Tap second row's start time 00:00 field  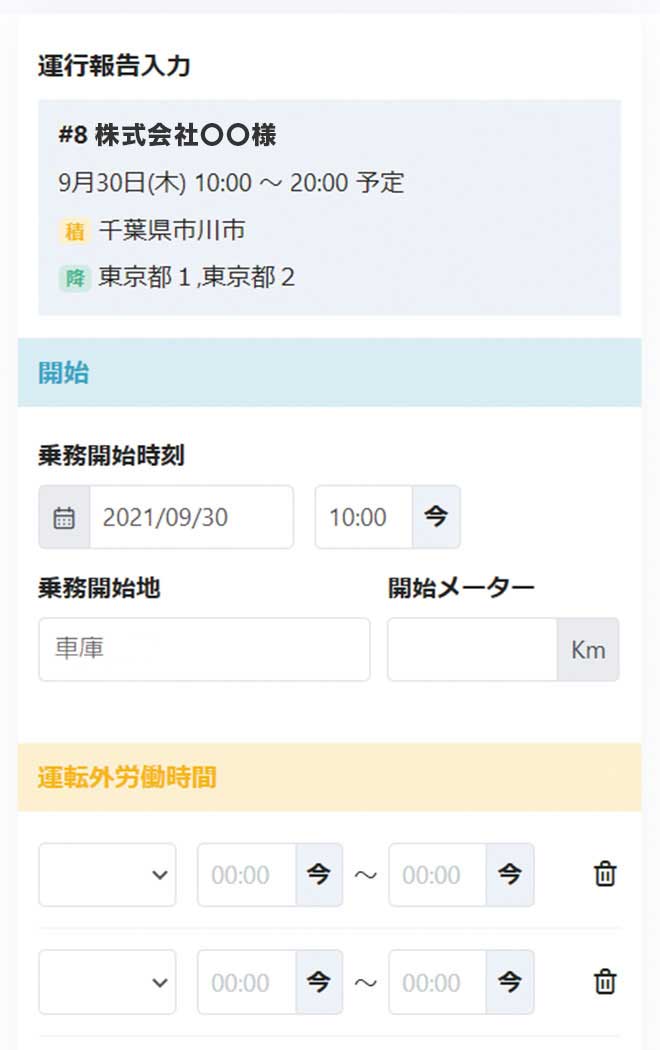click(x=246, y=982)
